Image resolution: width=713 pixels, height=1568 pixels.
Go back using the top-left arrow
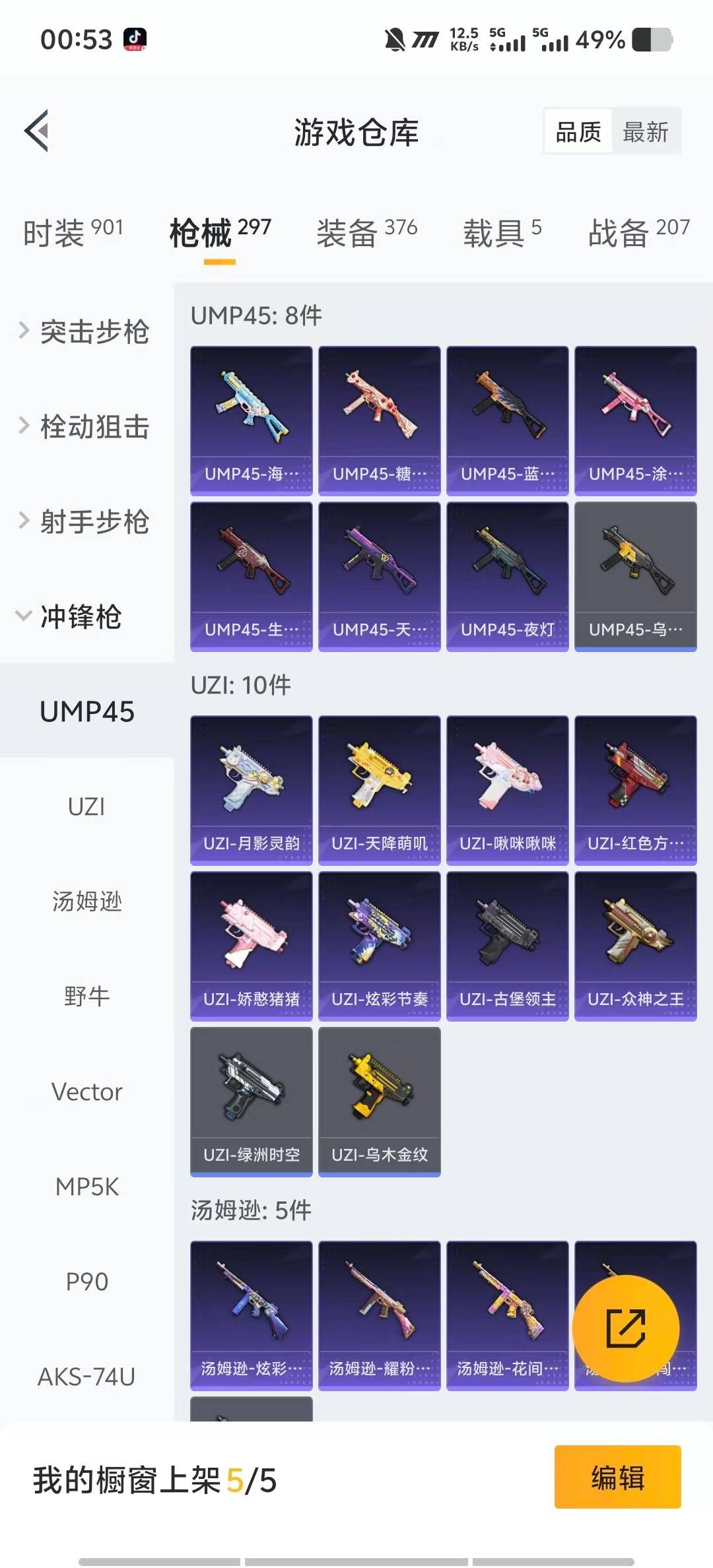[x=37, y=131]
